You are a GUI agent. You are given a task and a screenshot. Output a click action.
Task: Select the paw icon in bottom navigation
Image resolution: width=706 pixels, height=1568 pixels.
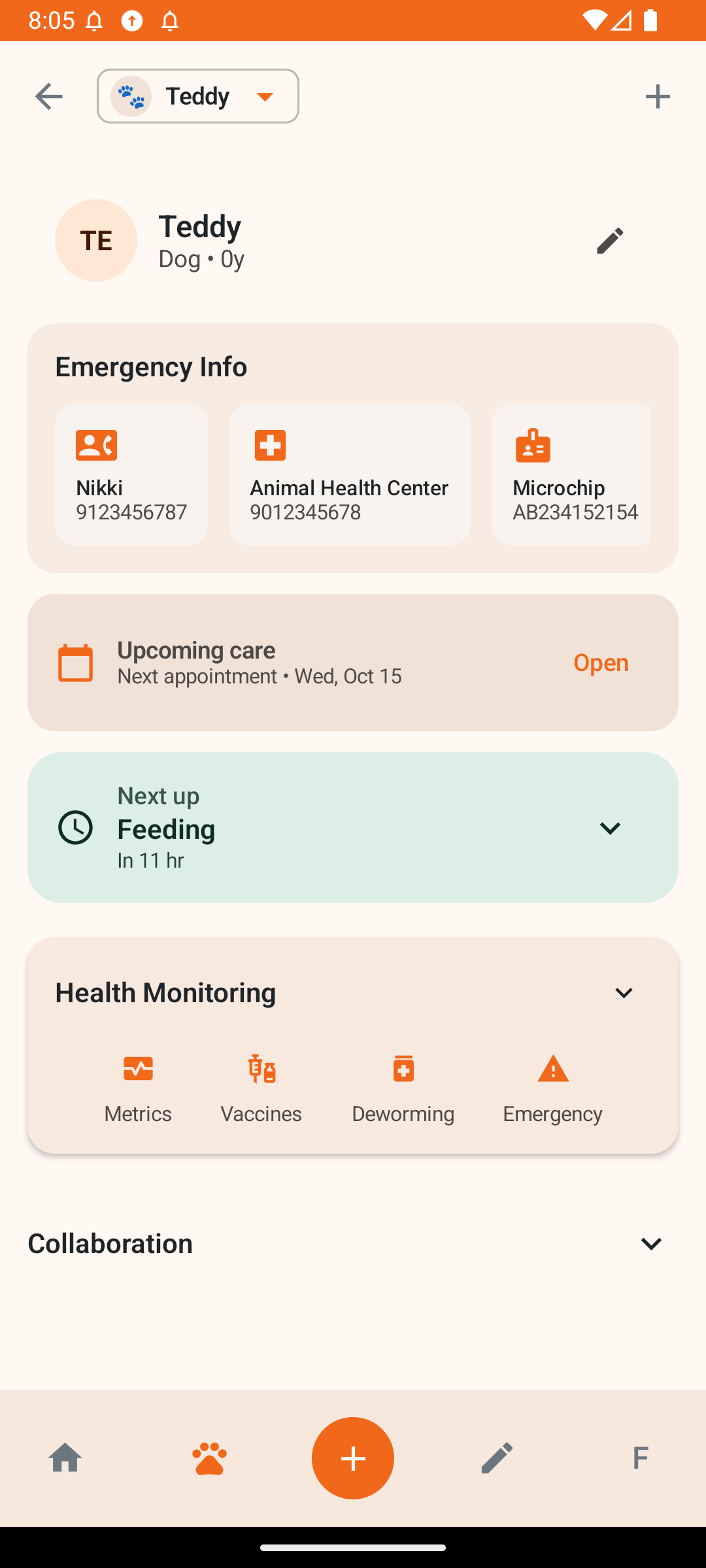[x=209, y=1458]
